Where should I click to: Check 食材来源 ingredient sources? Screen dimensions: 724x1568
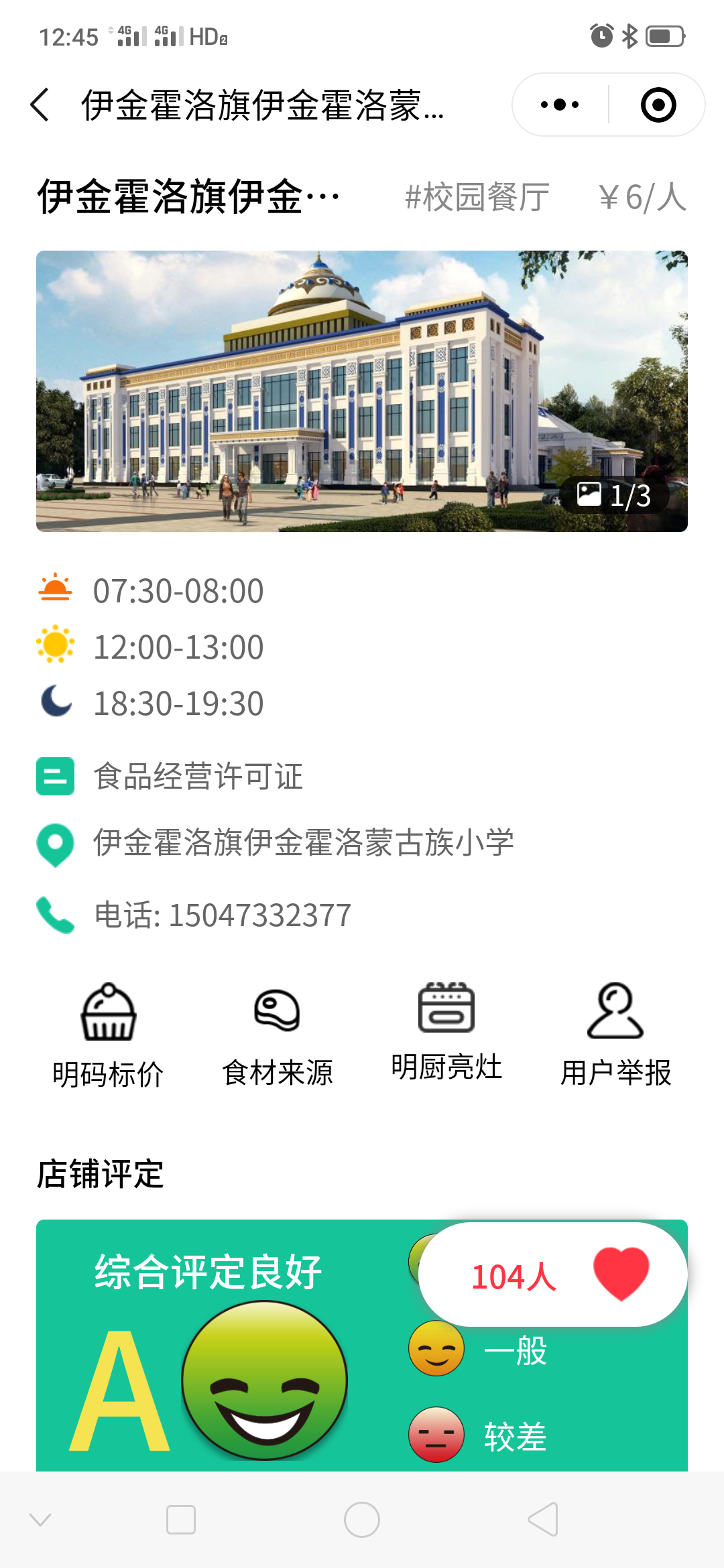coord(278,1035)
